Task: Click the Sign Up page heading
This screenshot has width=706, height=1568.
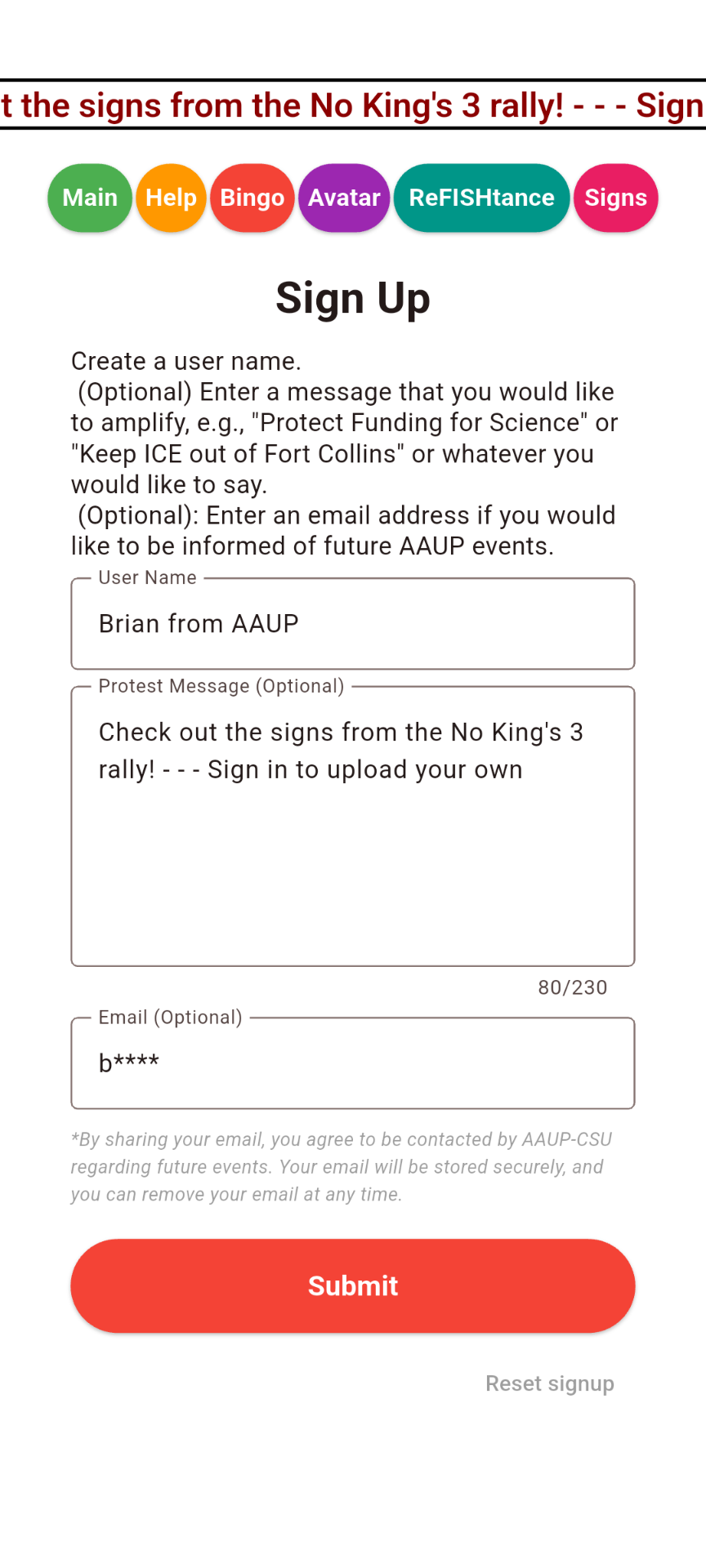Action: (x=353, y=298)
